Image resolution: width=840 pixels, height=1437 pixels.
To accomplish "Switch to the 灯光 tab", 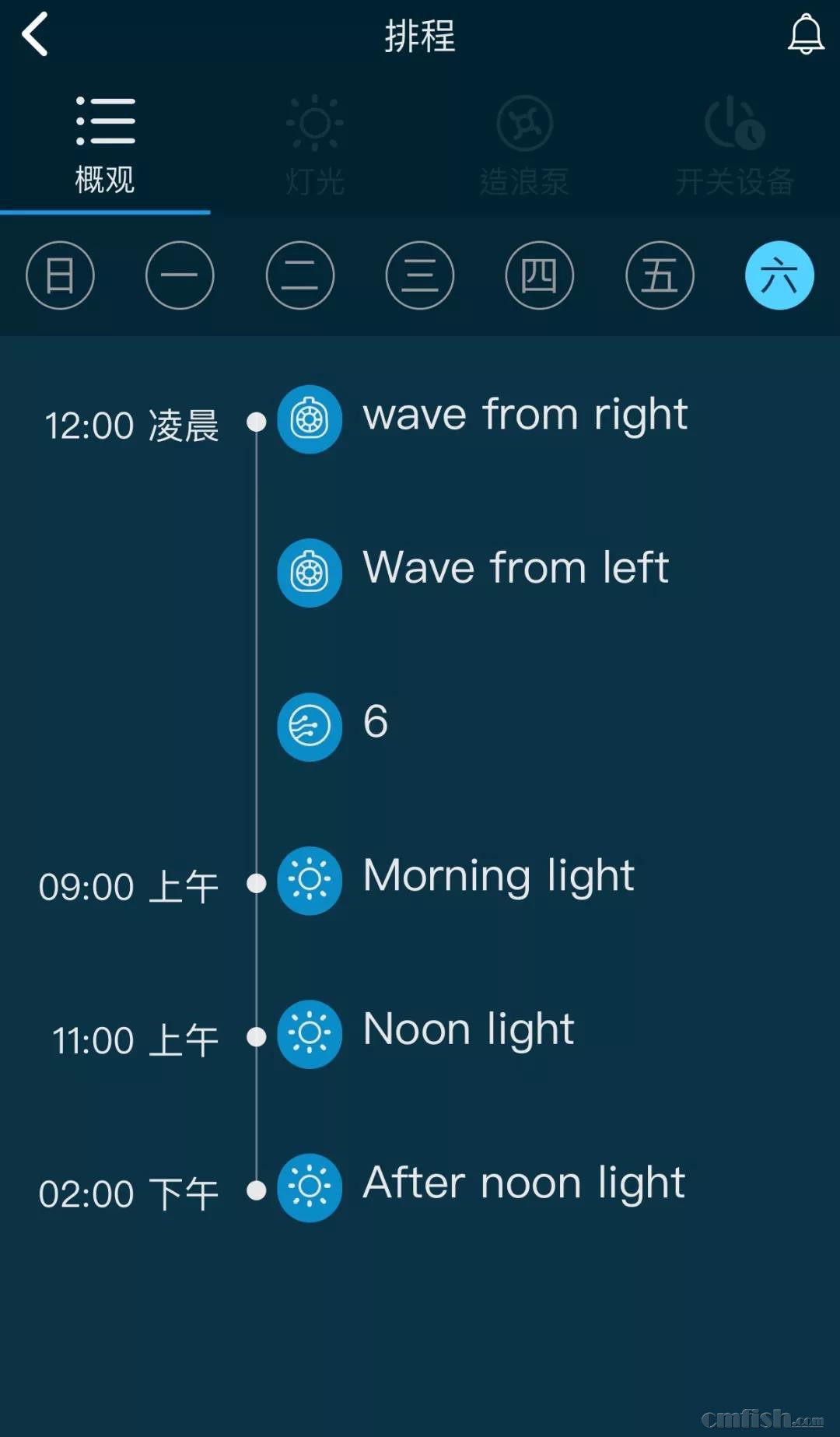I will [315, 145].
